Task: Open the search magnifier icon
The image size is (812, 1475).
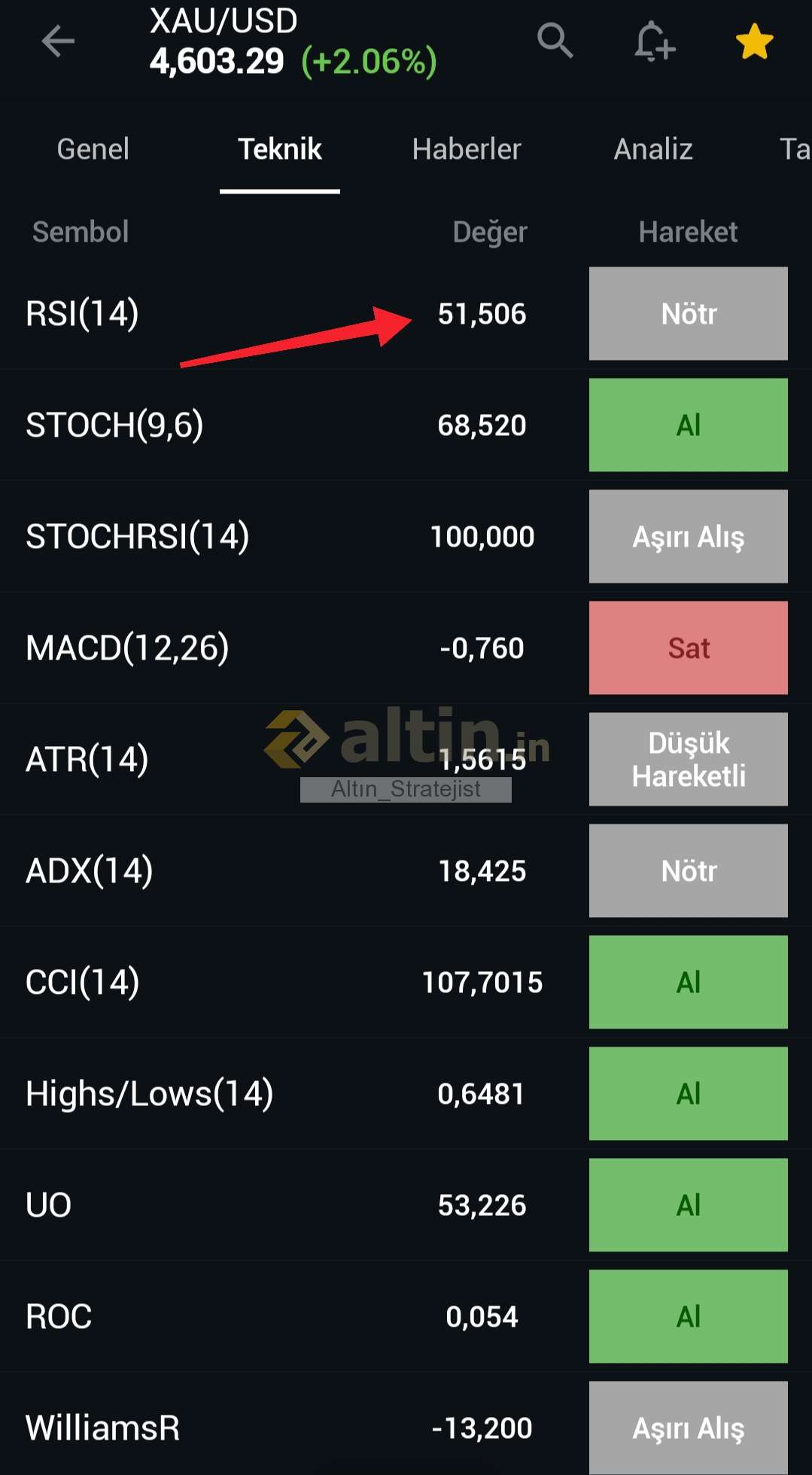Action: [x=555, y=41]
